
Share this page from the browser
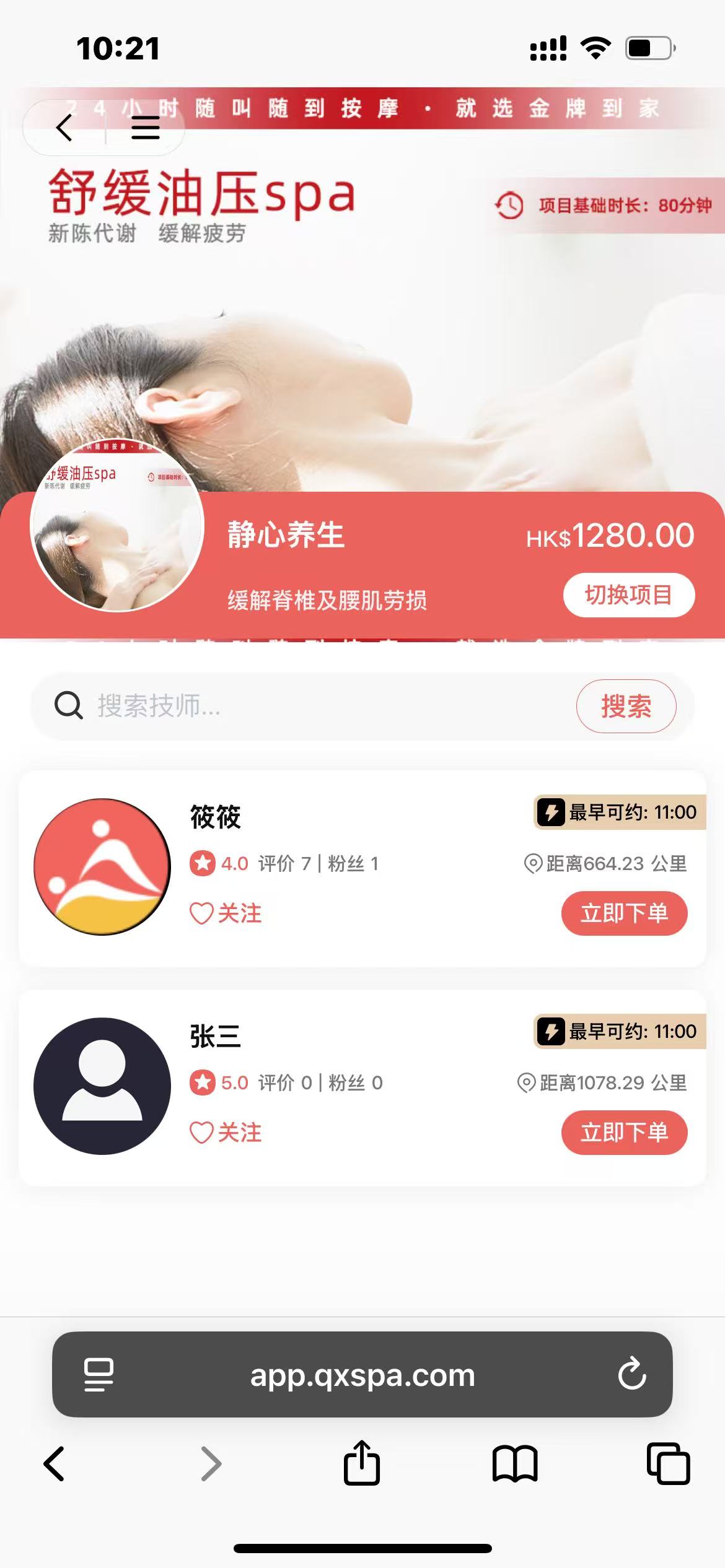(362, 1463)
